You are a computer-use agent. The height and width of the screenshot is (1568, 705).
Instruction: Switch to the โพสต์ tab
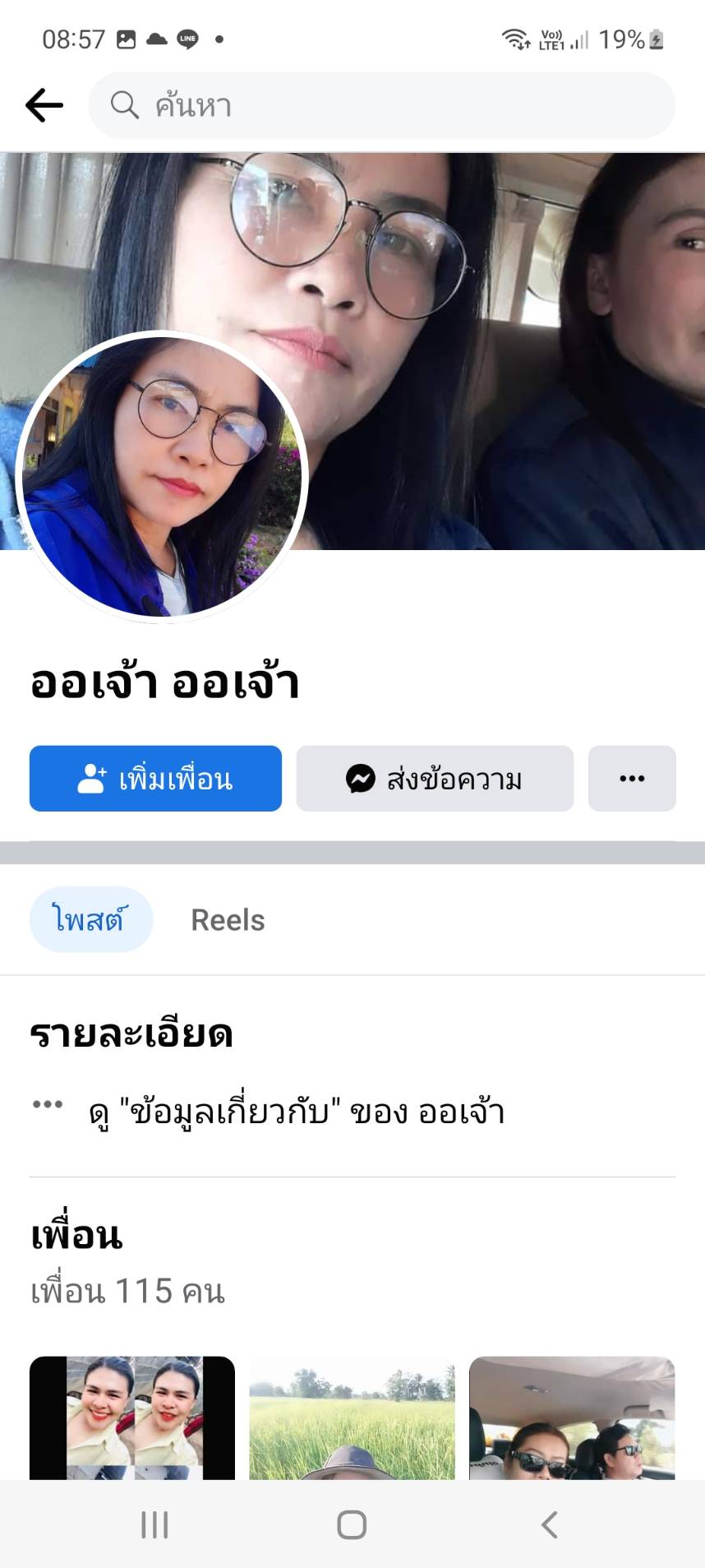tap(90, 919)
